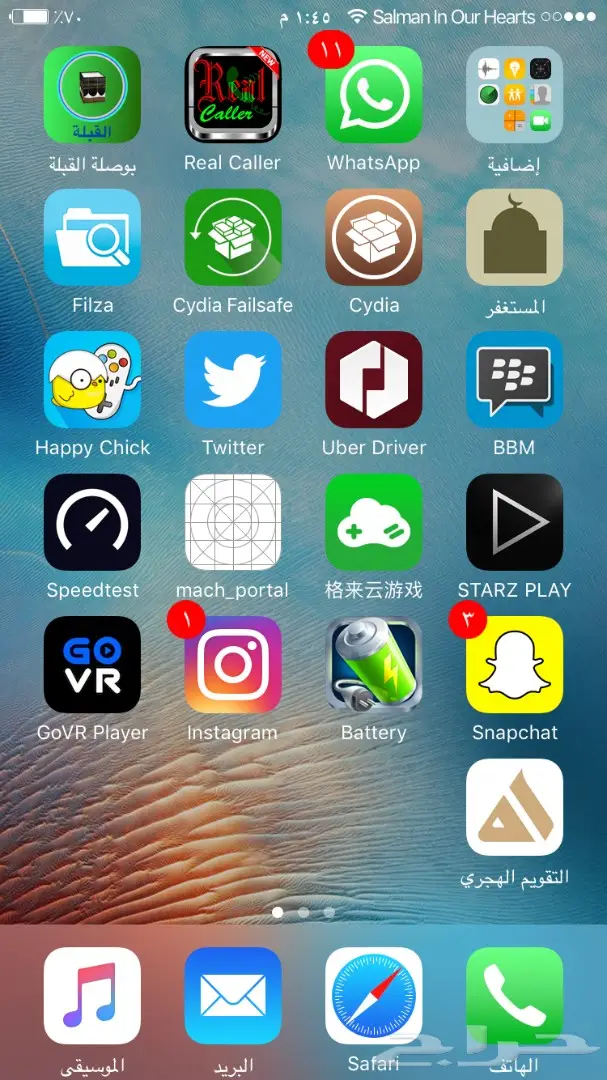Open the Cydia app
Screen dimensions: 607x1080
(x=373, y=237)
